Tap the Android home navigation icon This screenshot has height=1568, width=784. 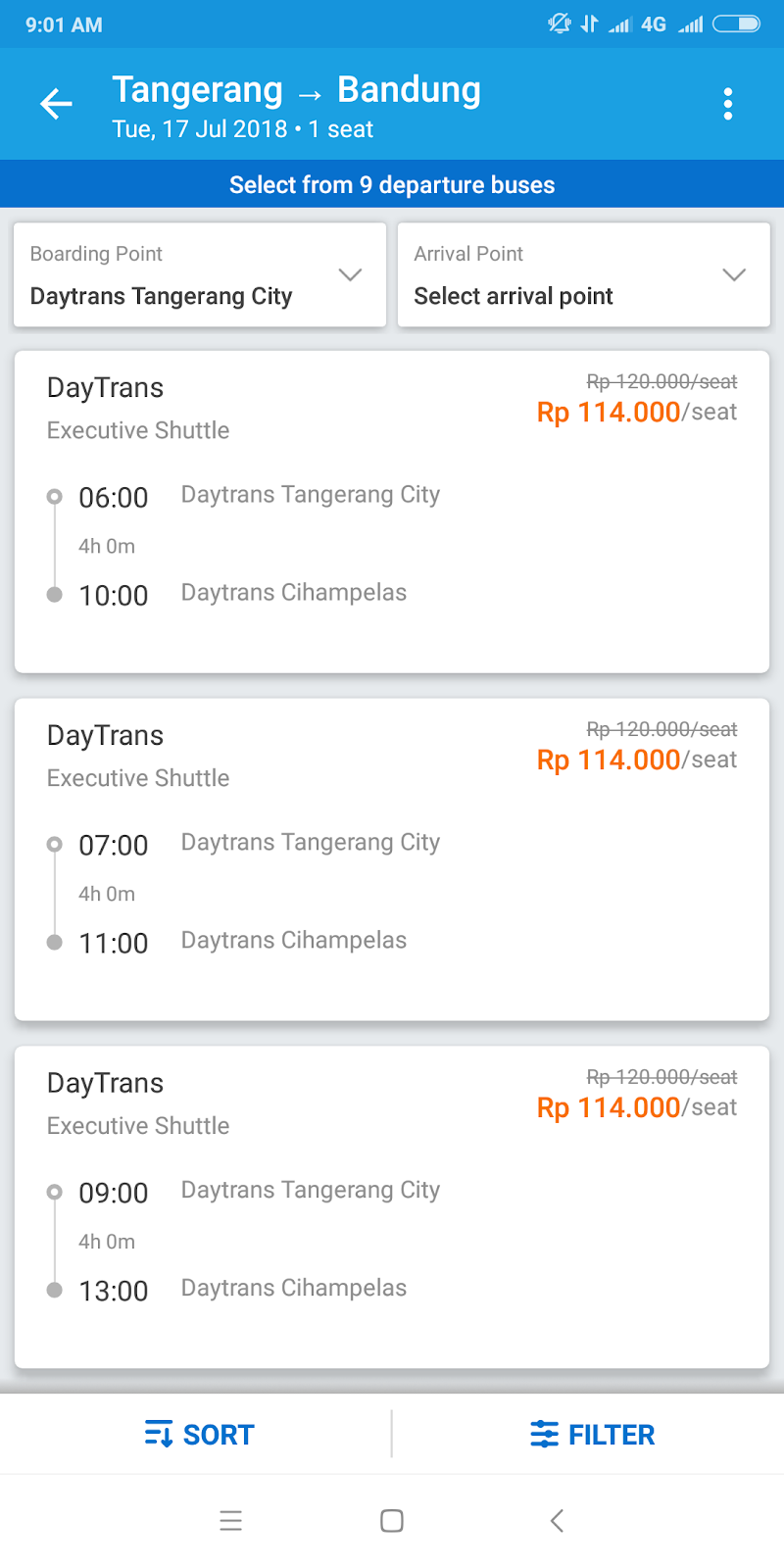(x=391, y=1521)
